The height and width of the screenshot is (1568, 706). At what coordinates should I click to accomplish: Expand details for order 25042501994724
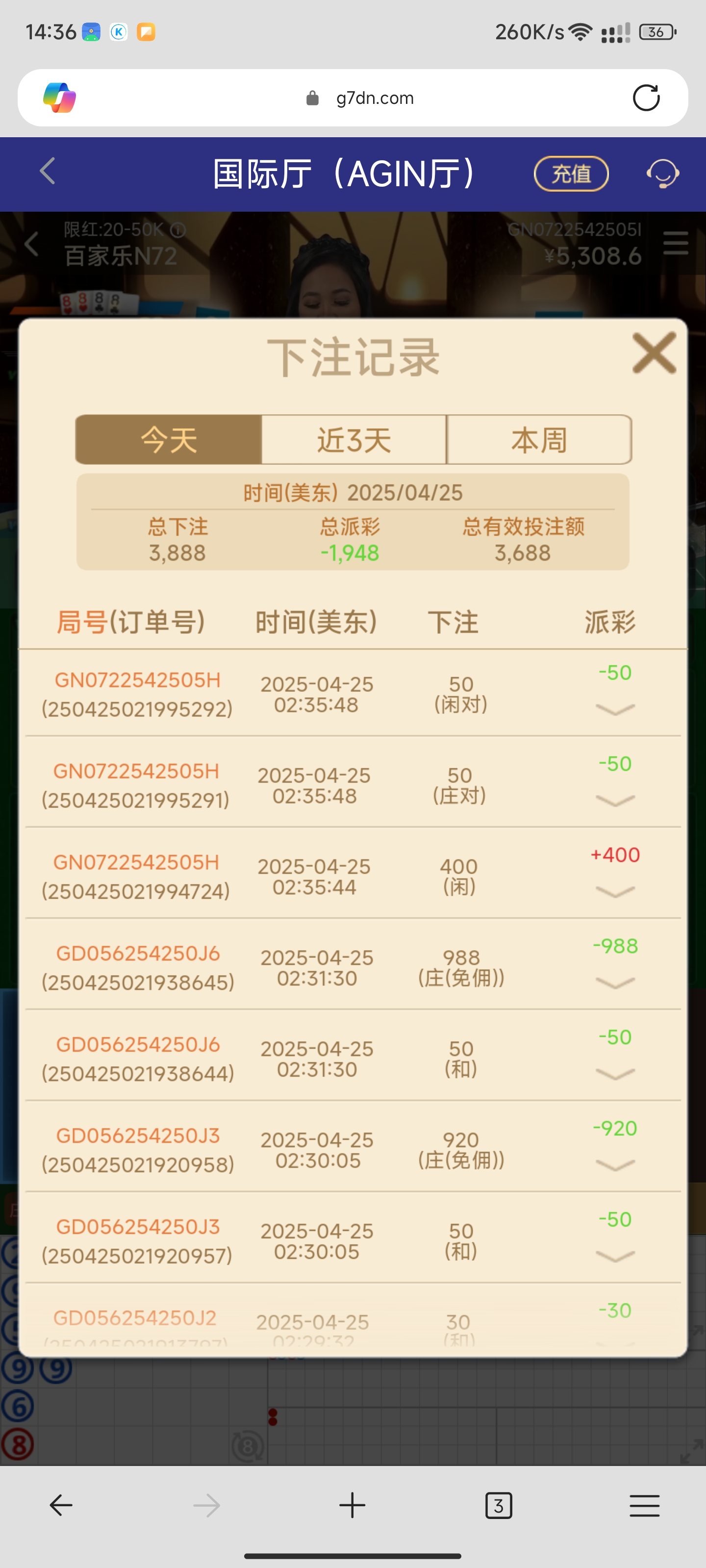[615, 892]
